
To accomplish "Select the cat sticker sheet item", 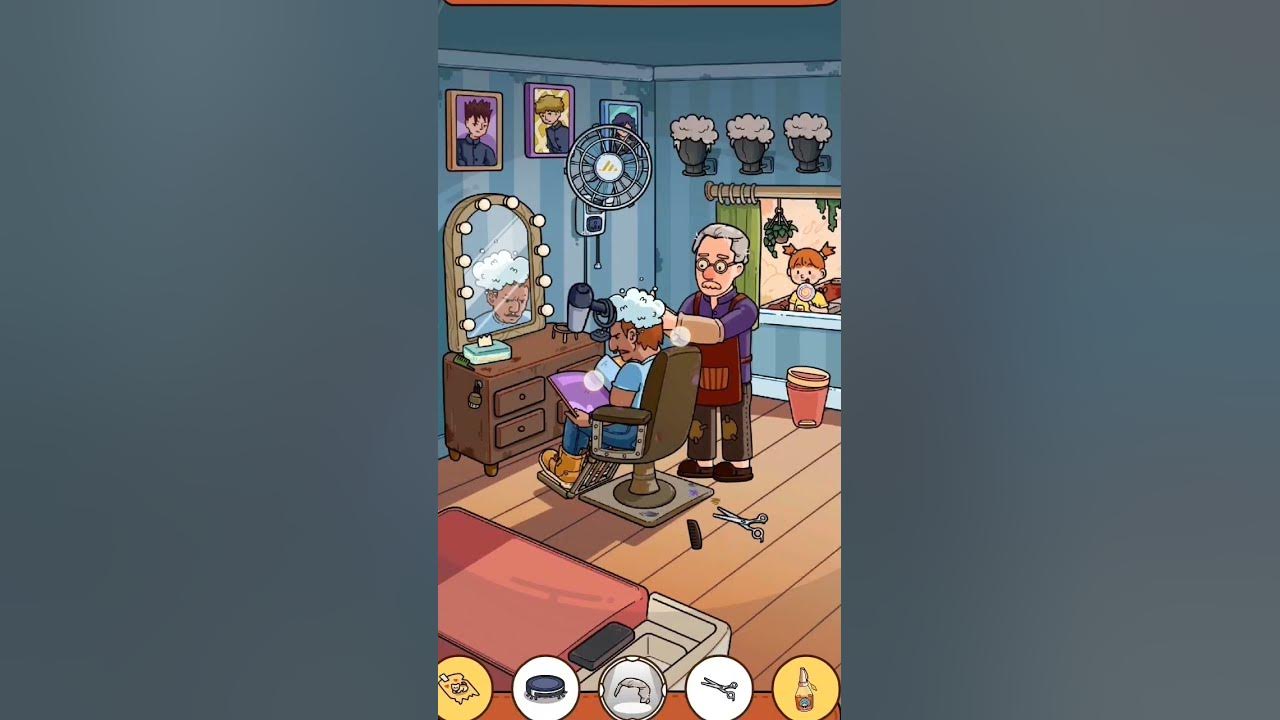I will 462,687.
